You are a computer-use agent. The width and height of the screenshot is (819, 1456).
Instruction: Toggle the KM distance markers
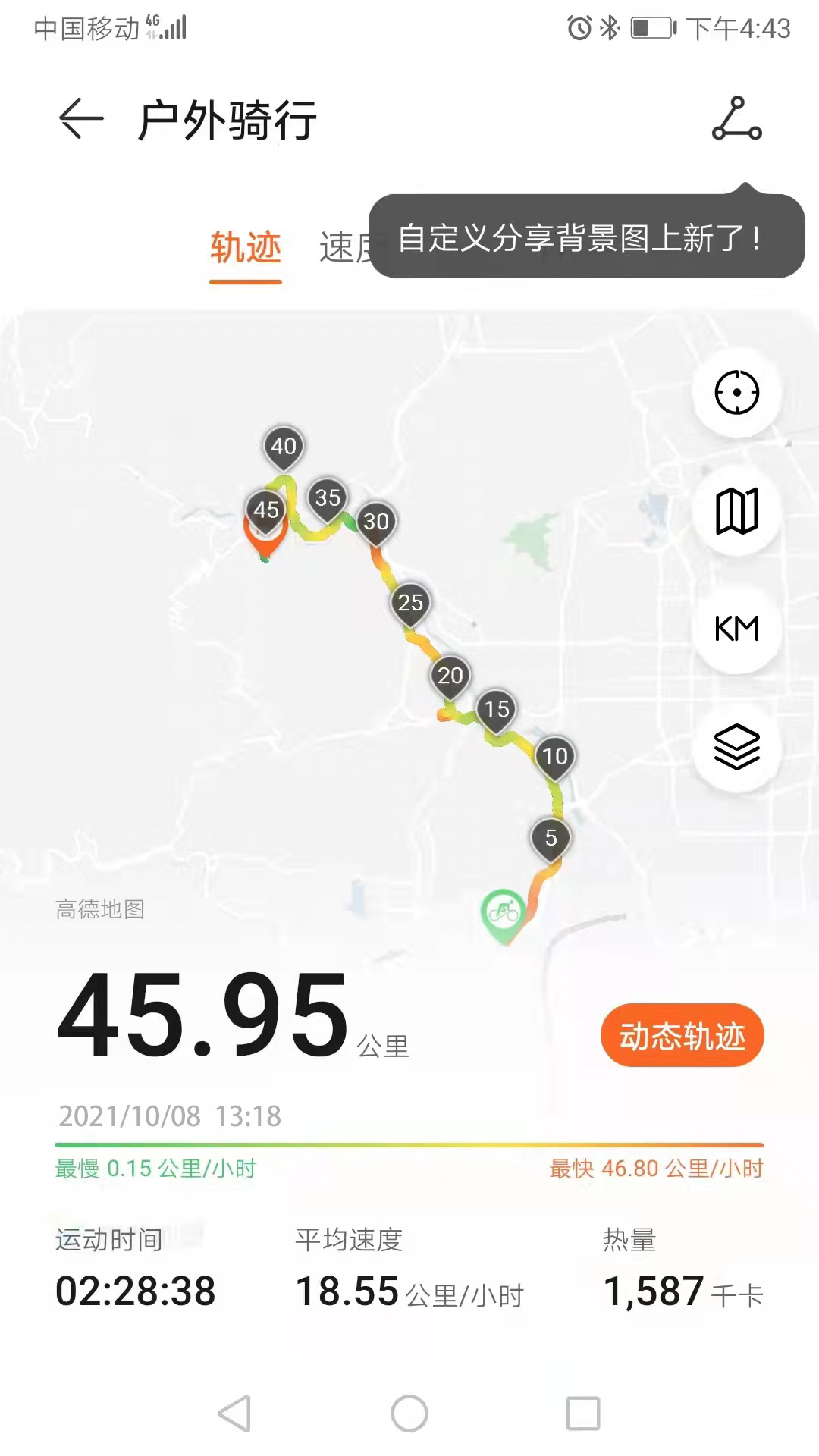coord(736,629)
